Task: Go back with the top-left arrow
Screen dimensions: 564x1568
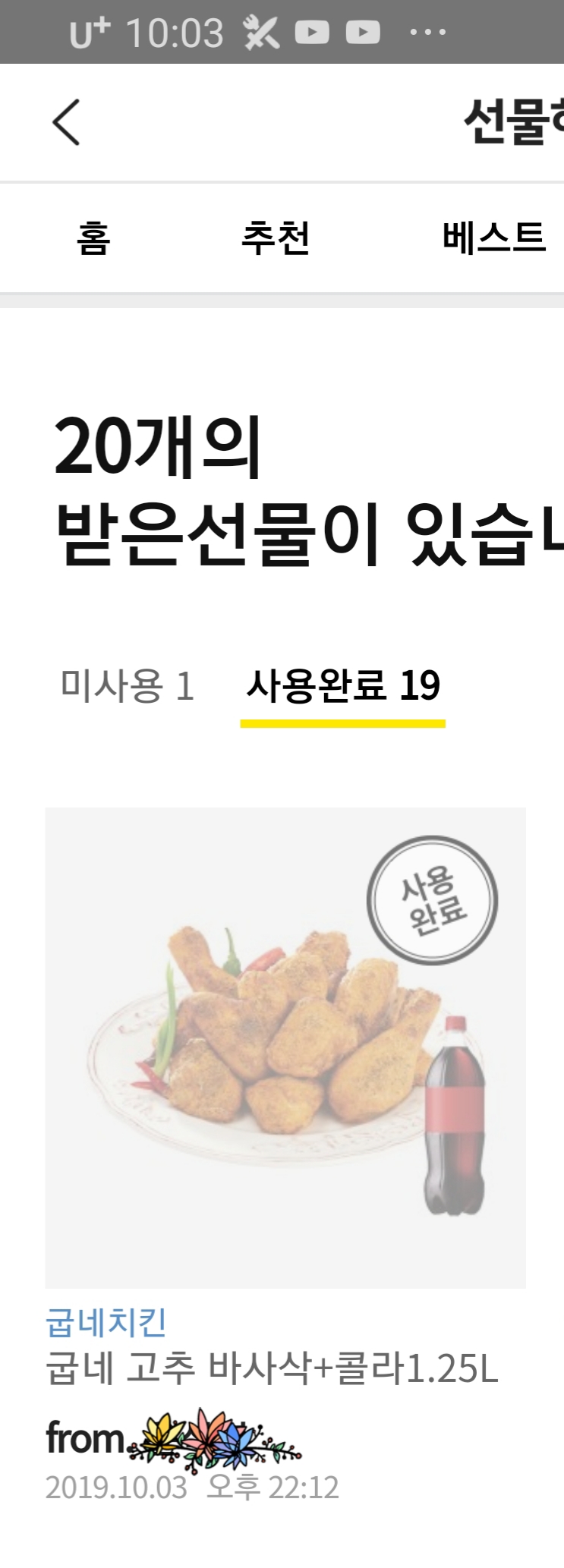Action: 66,122
